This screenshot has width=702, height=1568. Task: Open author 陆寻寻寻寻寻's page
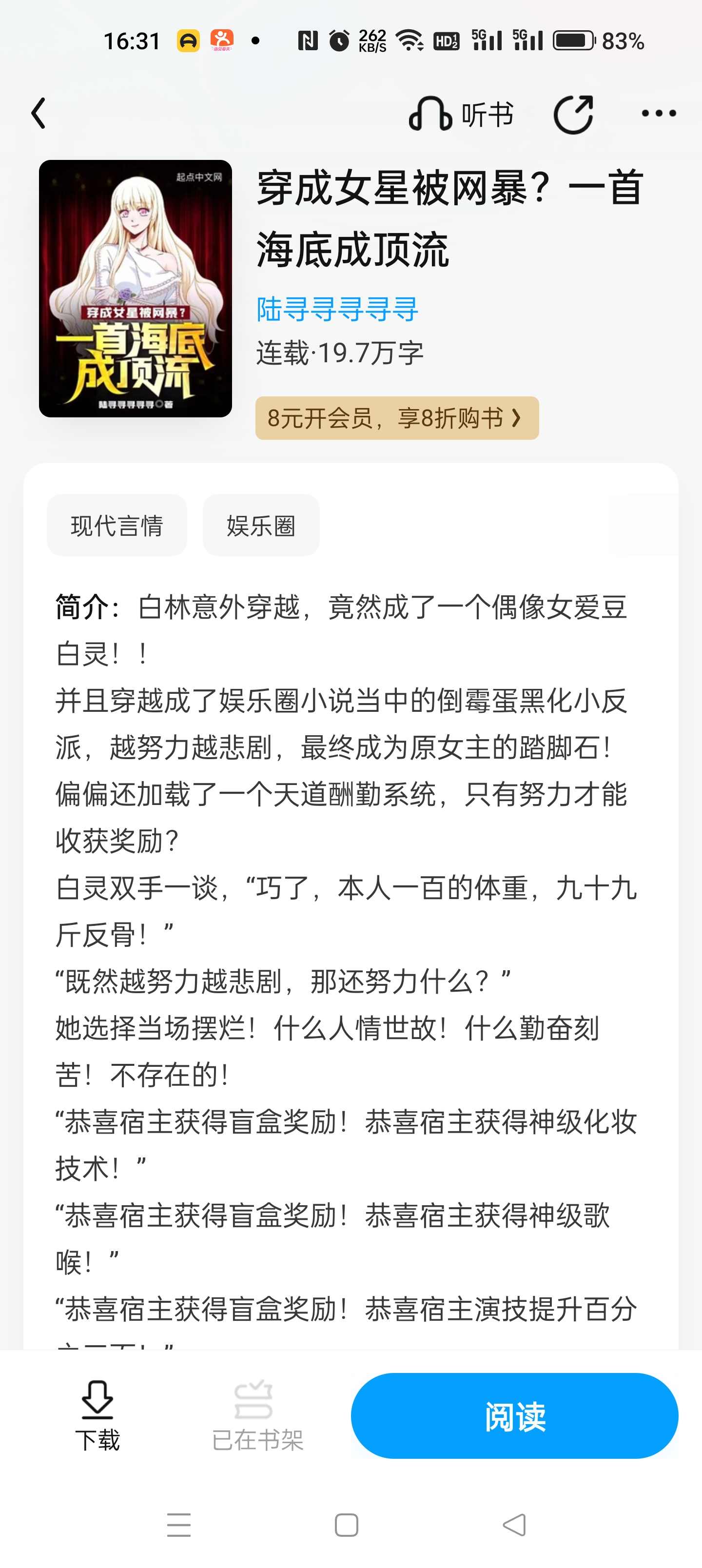click(x=337, y=309)
